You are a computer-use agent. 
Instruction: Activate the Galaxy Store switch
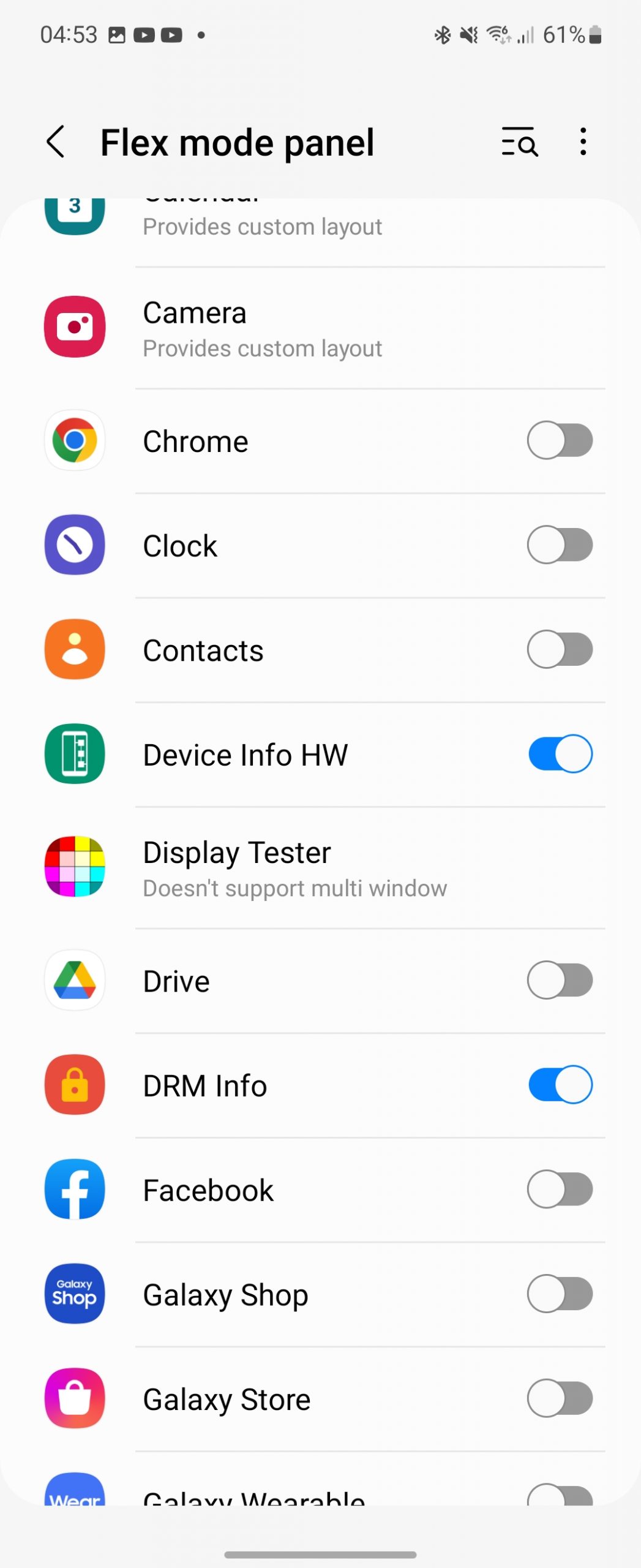click(560, 1398)
